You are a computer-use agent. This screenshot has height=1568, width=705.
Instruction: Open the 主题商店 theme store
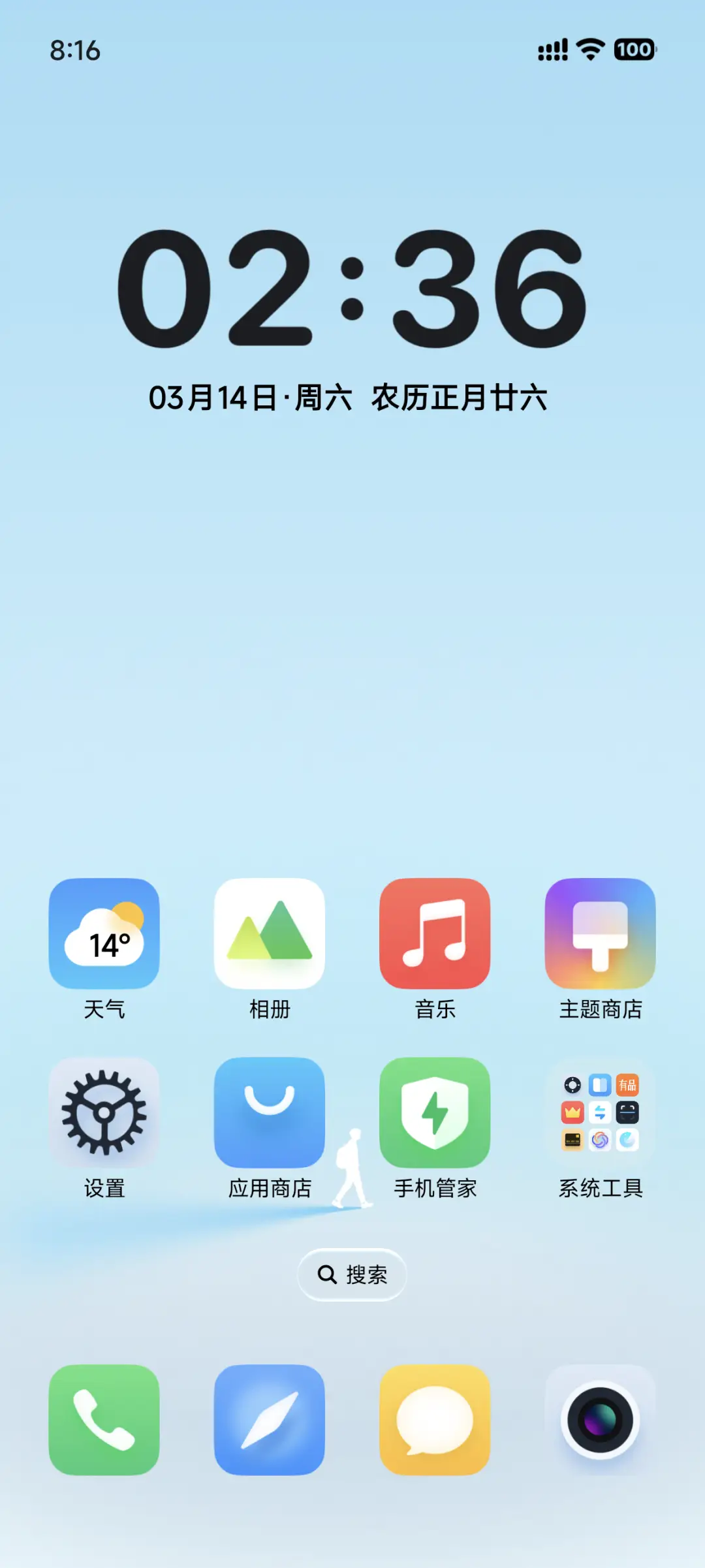tap(600, 935)
